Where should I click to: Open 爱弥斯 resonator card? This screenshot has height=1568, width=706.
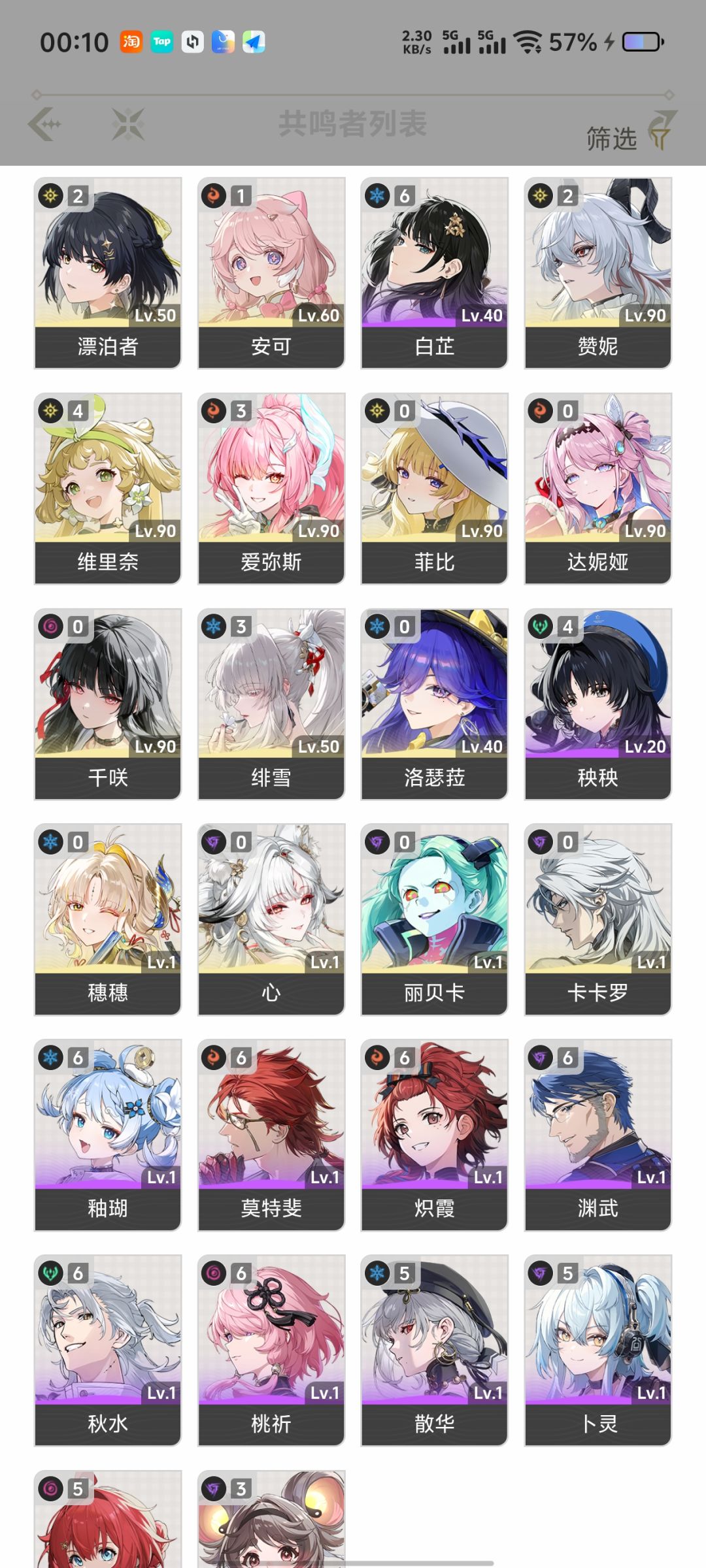271,488
